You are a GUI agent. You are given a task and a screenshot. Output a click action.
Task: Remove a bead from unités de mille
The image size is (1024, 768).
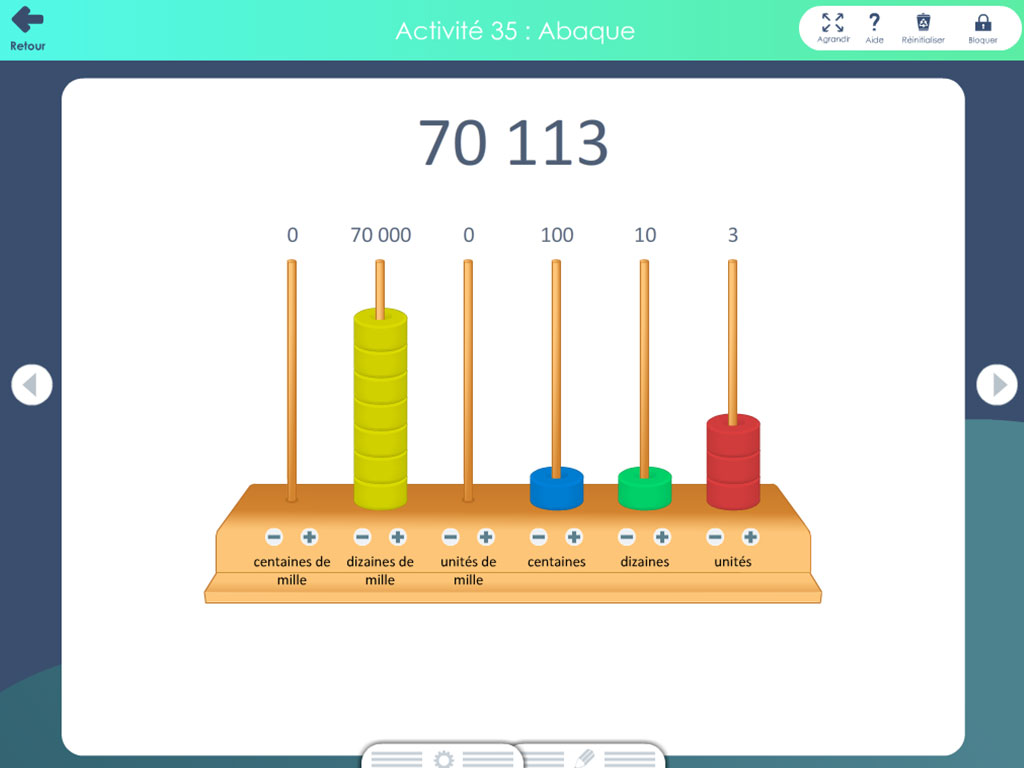pyautogui.click(x=450, y=537)
